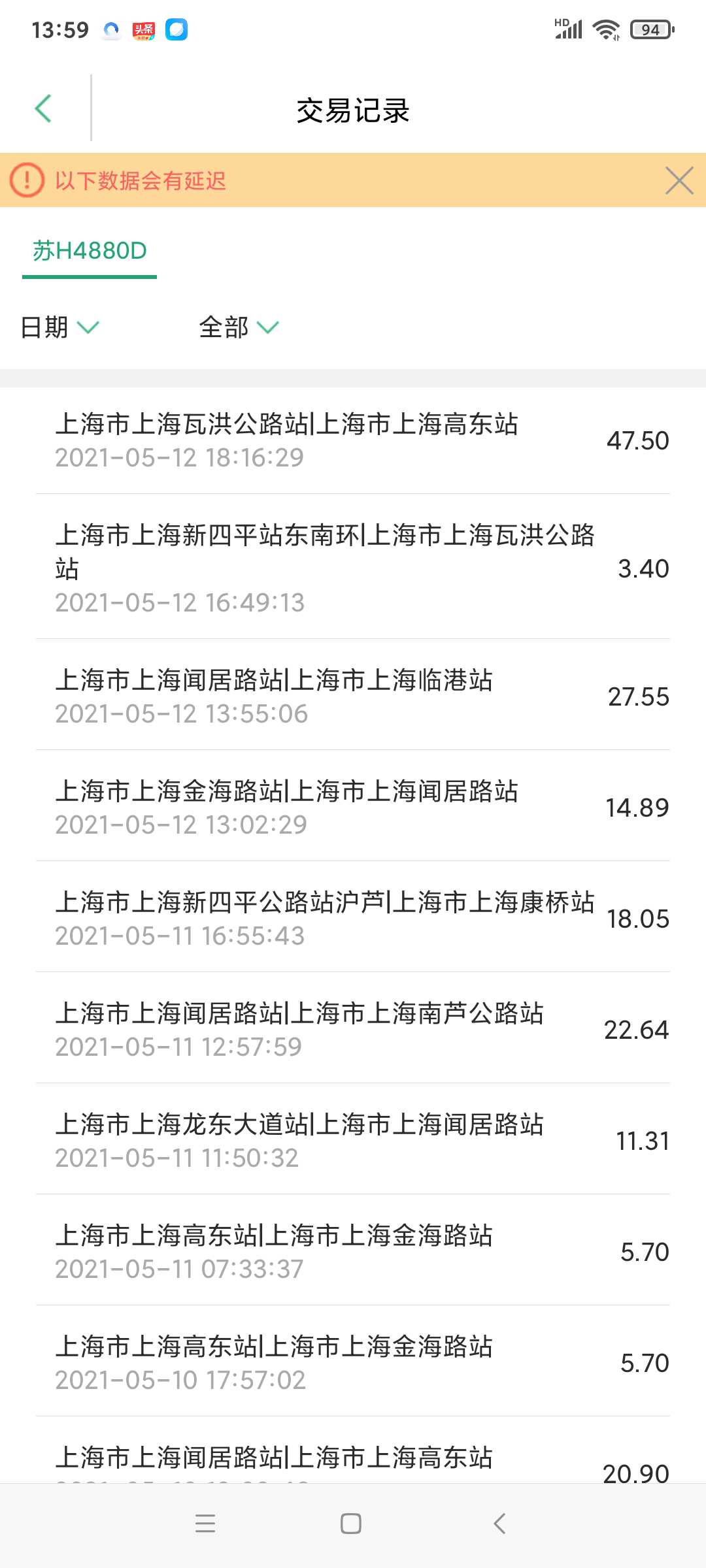This screenshot has height=1568, width=706.
Task: Open the 18.05 transaction record
Action: 353,917
